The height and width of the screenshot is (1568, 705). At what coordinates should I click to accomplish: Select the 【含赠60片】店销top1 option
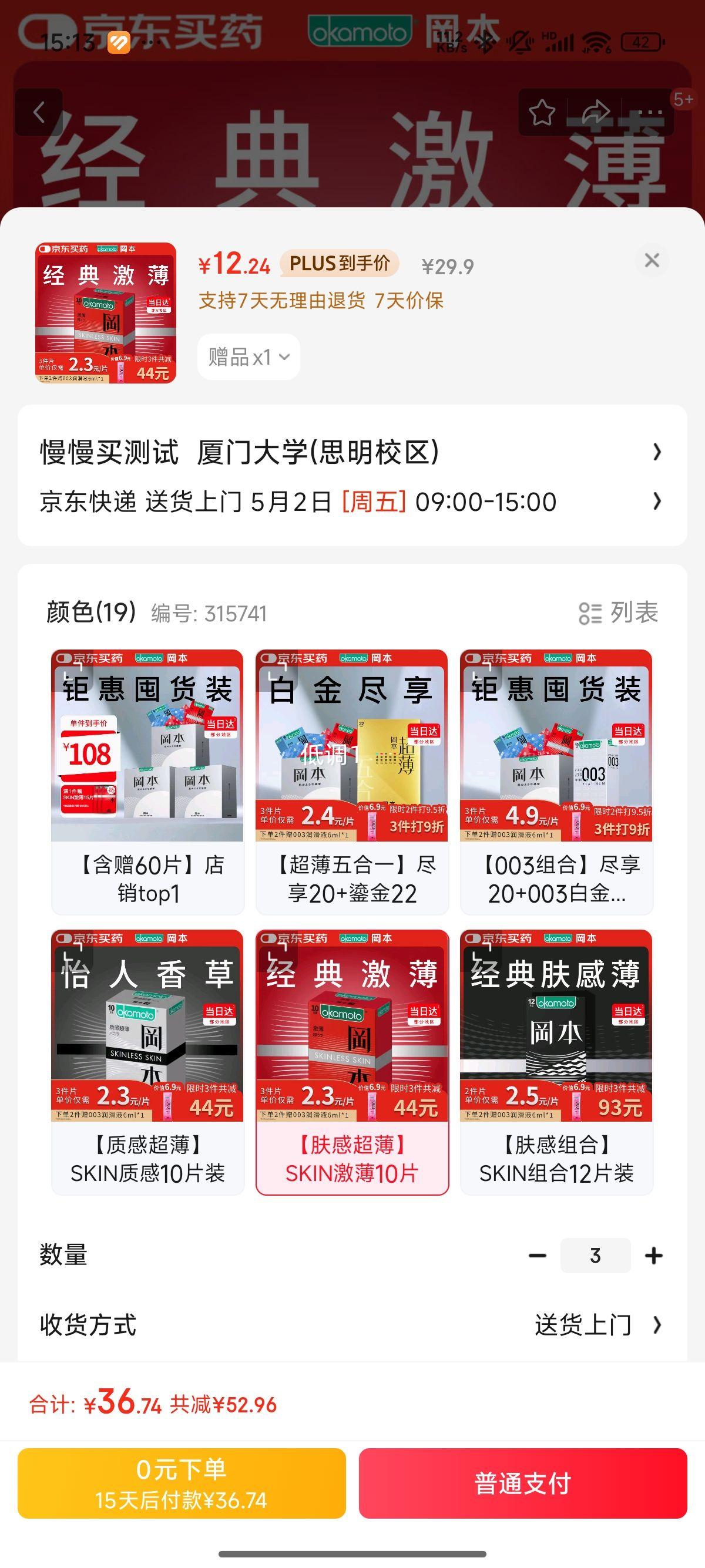click(148, 782)
